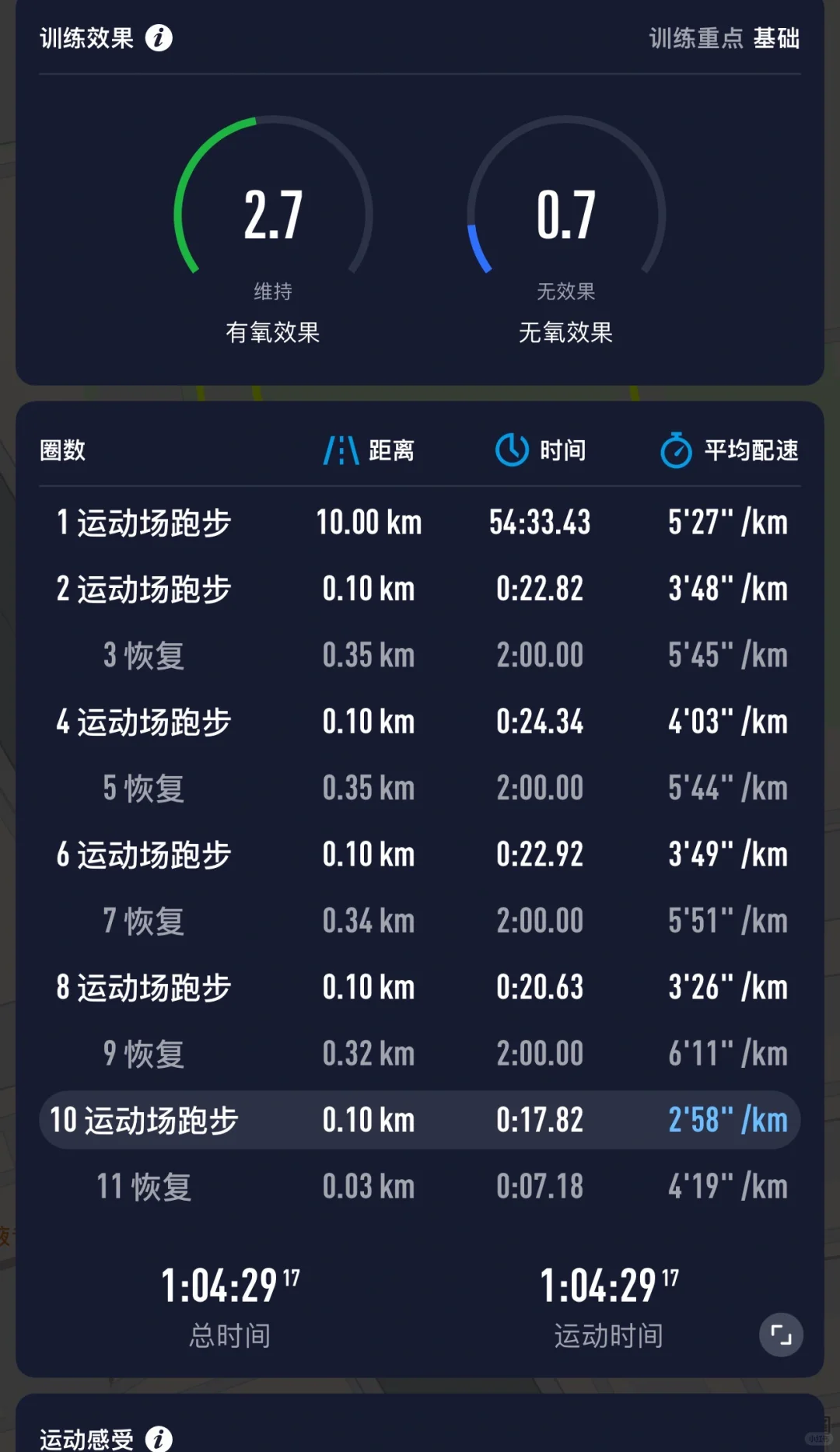Screen dimensions: 840x1452
Task: Open the info icon beside 训练效果
Action: 159,37
